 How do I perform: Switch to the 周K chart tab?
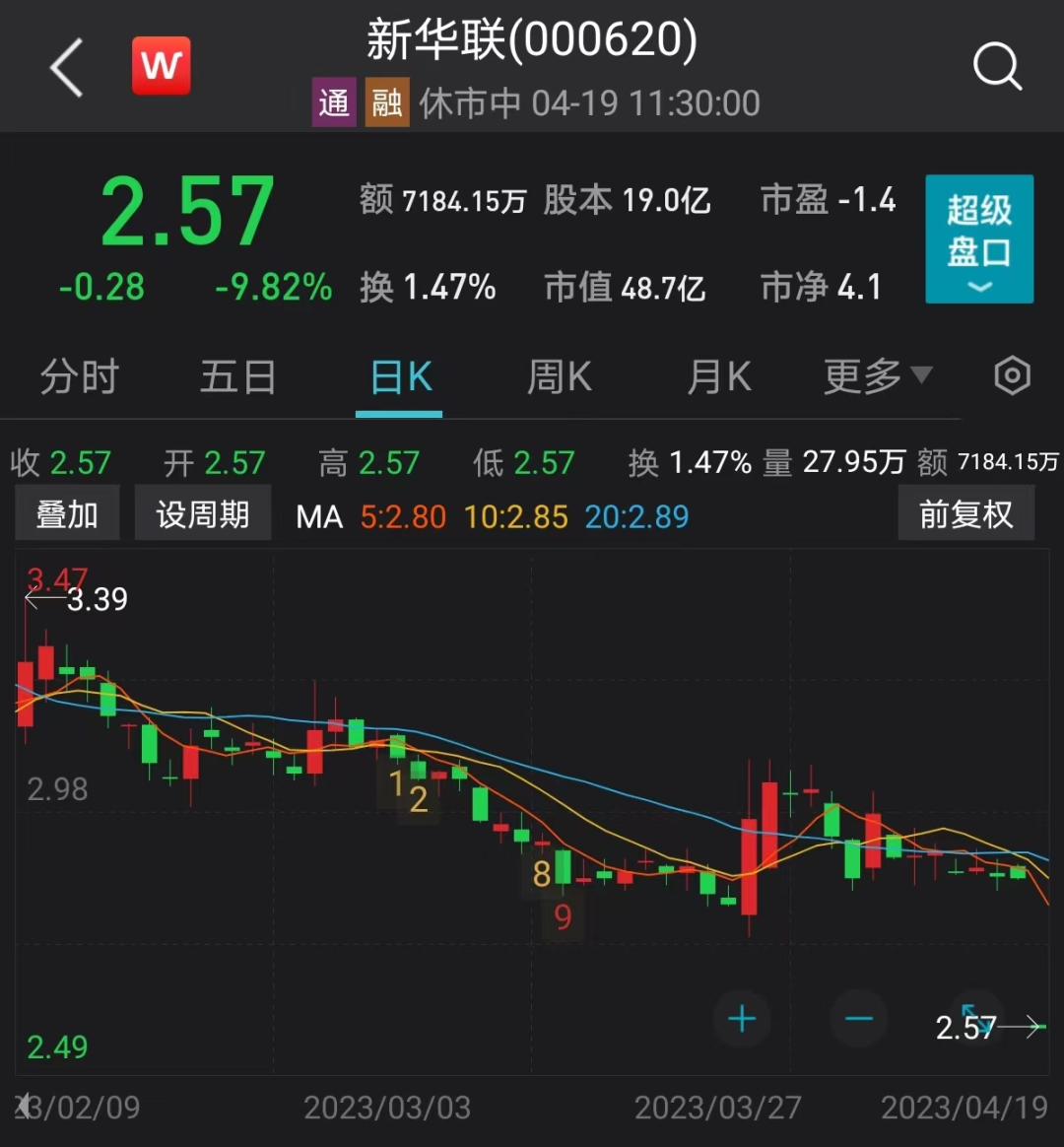(560, 377)
